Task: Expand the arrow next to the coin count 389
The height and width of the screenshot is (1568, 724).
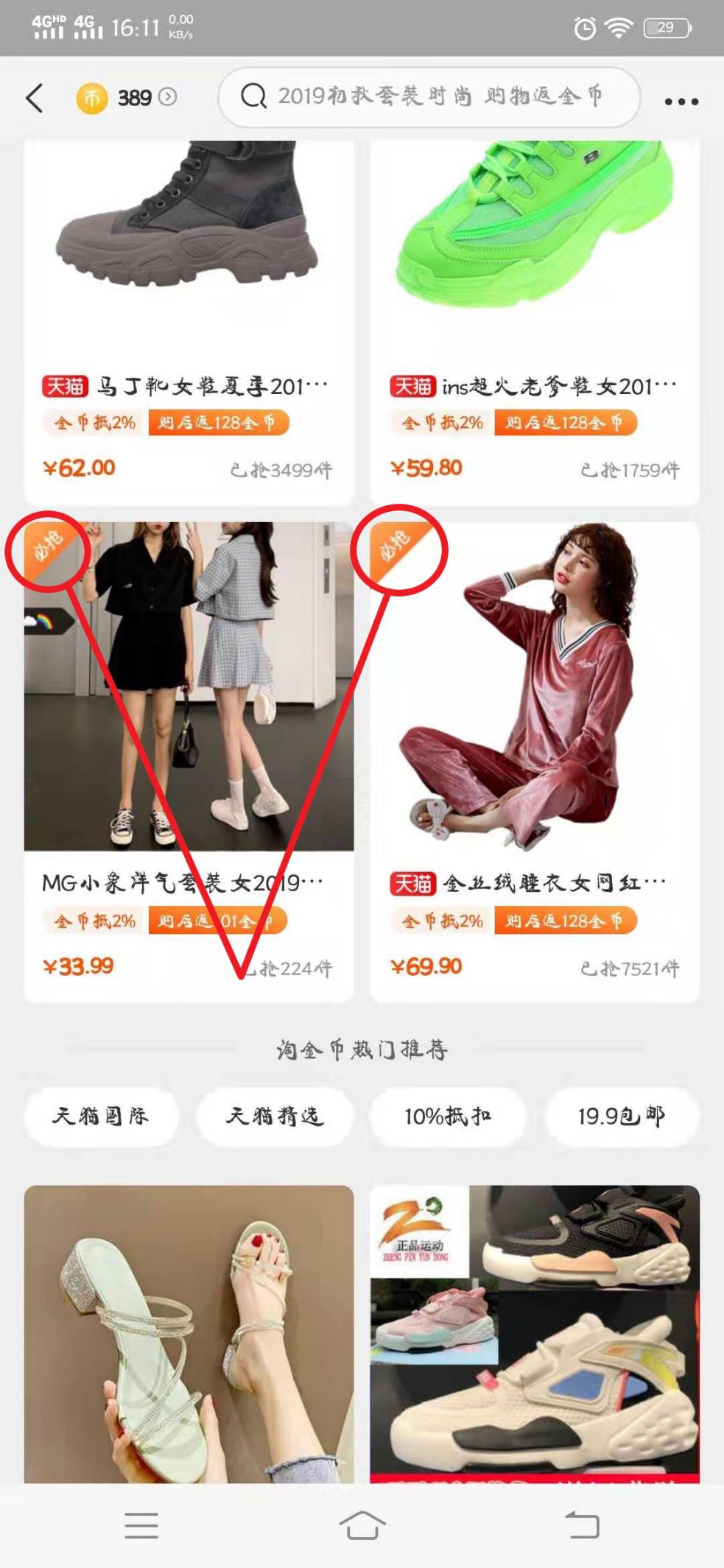Action: coord(168,96)
